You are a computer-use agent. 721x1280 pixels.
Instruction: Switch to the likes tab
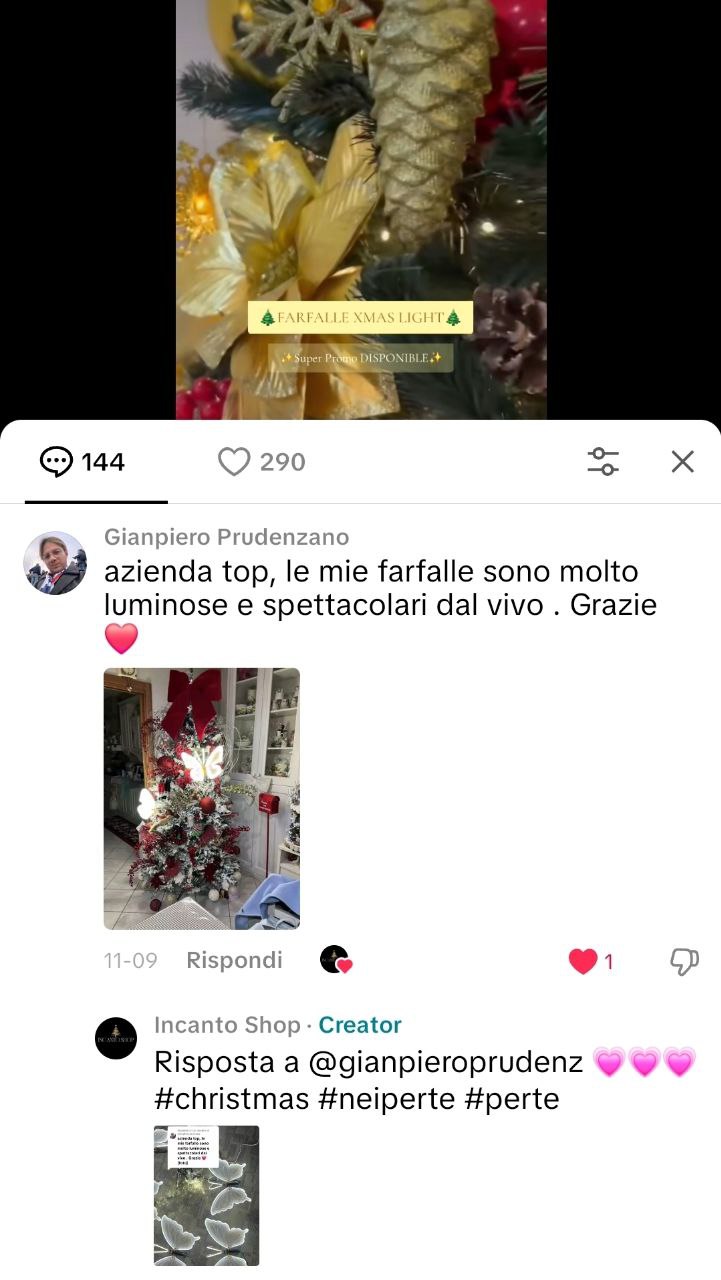(262, 462)
